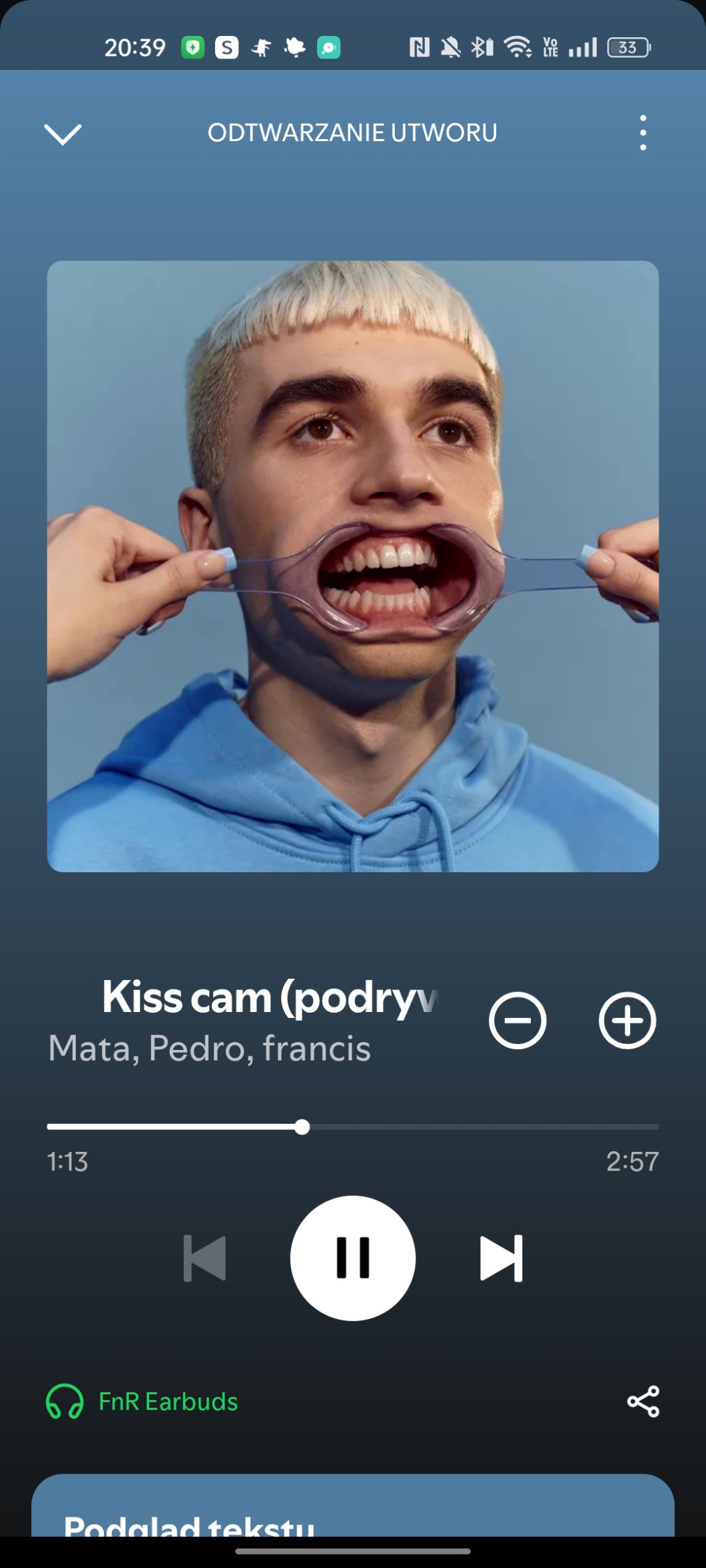This screenshot has width=706, height=1568.
Task: Open artists Mata, Pedro, francis
Action: pos(209,1049)
